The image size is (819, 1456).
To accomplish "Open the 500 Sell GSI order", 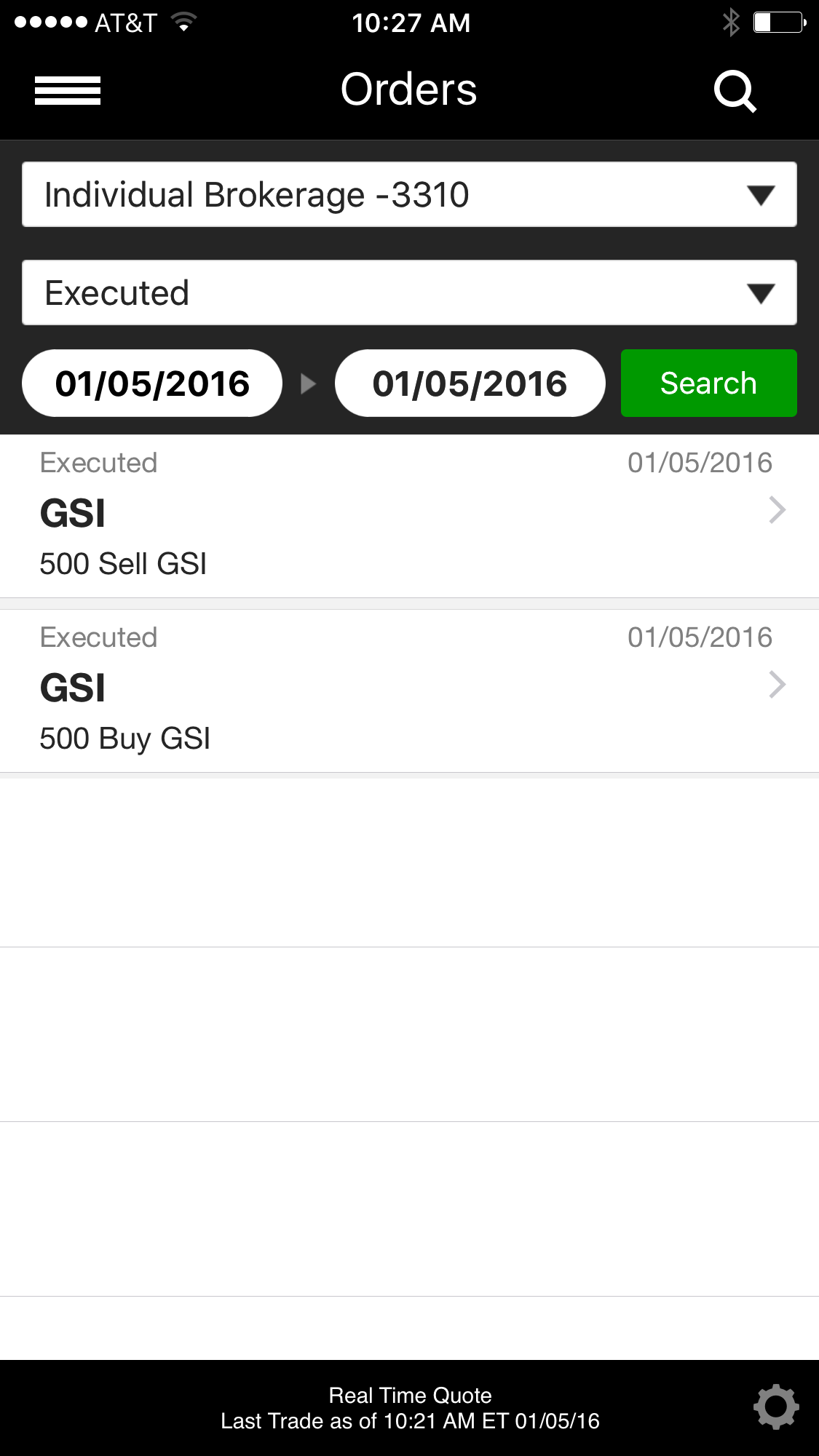I will [x=409, y=514].
